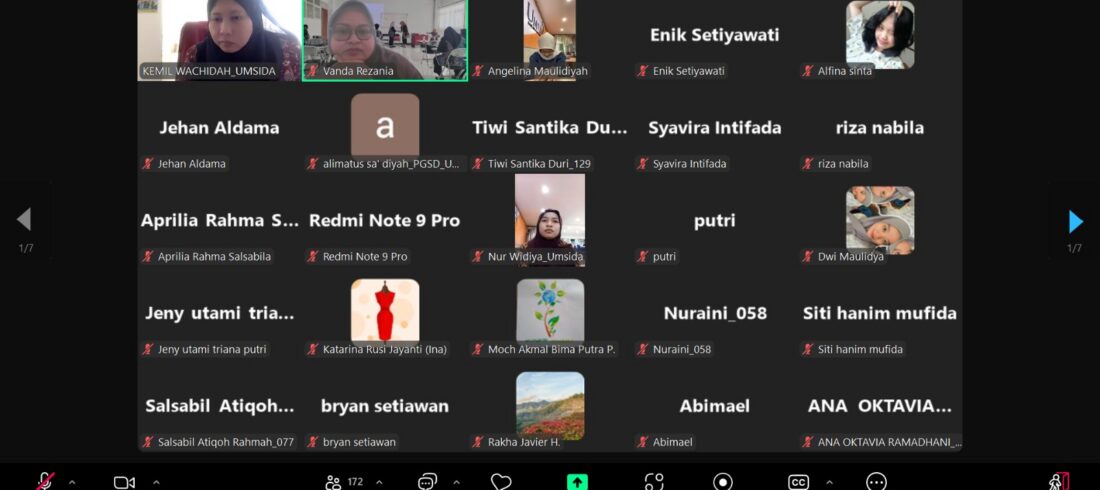Expand the video options arrow

pyautogui.click(x=156, y=482)
